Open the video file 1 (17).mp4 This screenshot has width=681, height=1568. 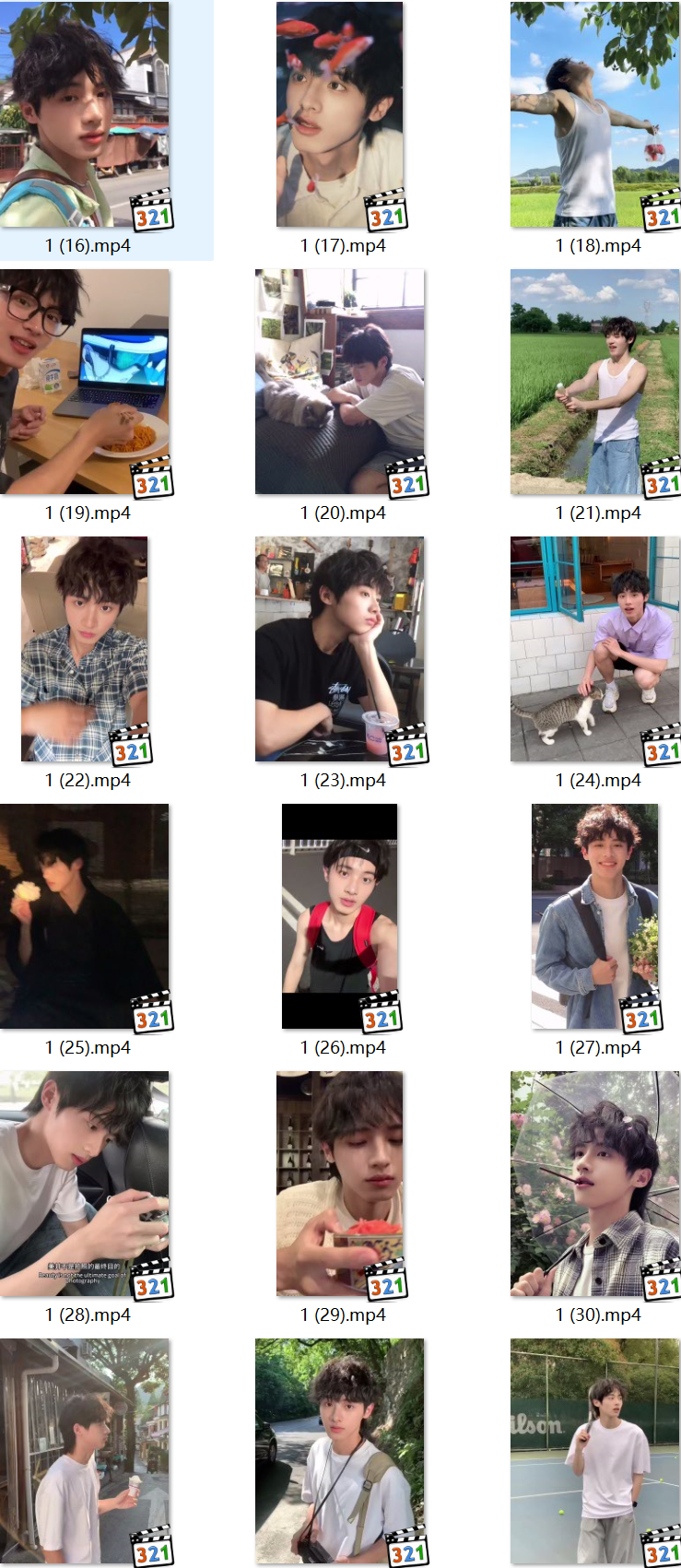click(x=340, y=115)
